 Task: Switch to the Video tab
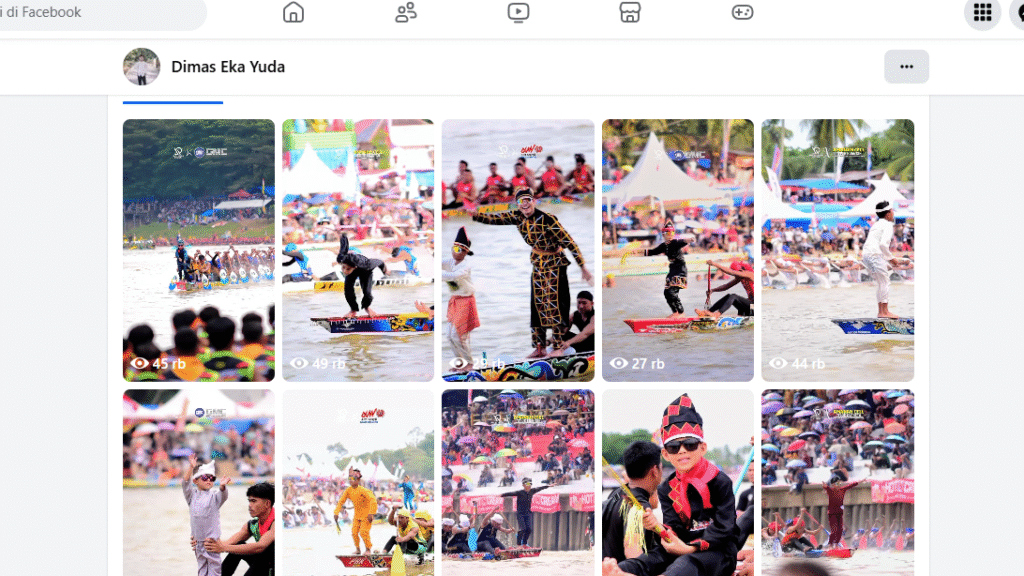point(518,13)
